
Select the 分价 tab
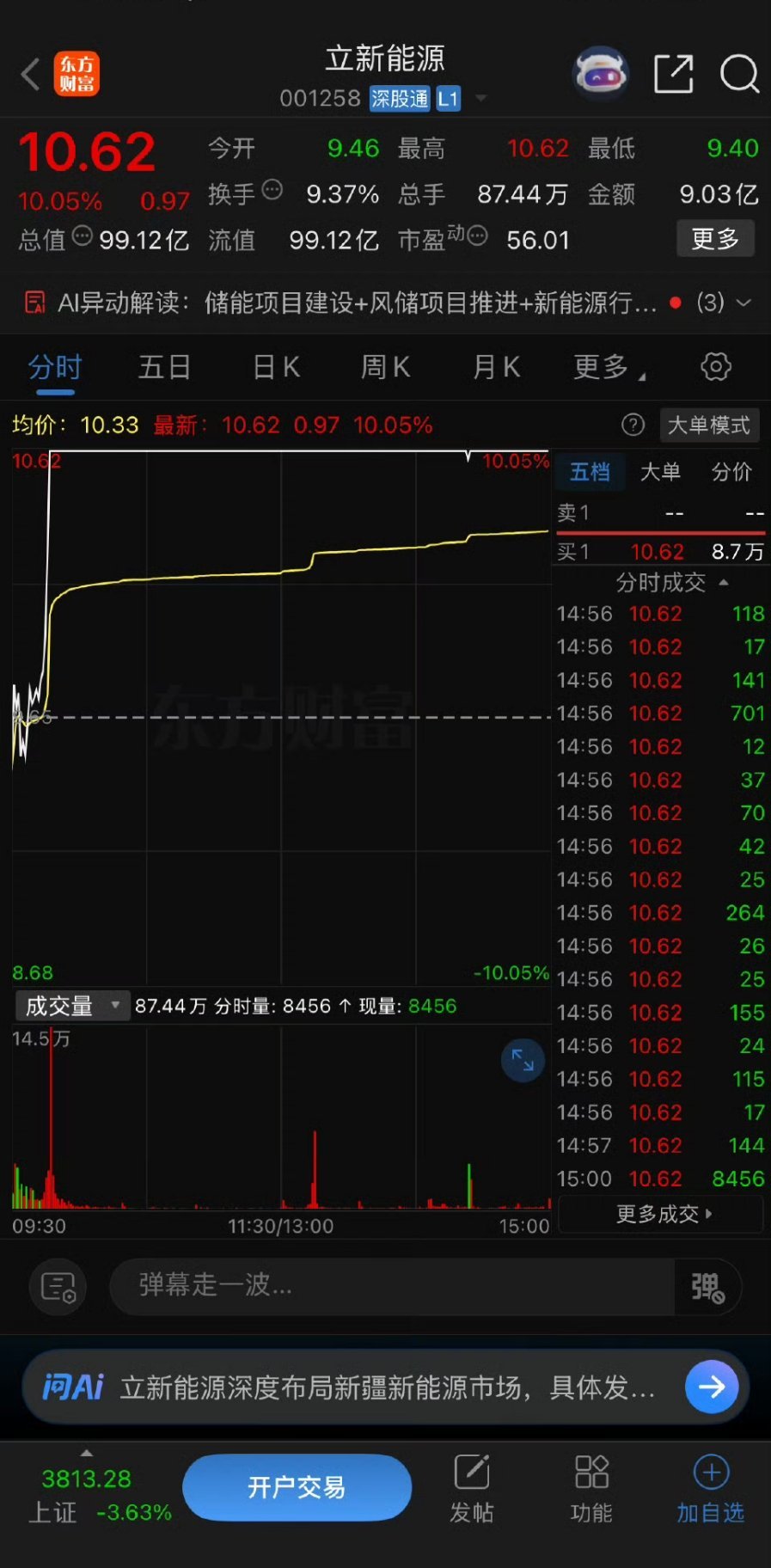(x=730, y=472)
